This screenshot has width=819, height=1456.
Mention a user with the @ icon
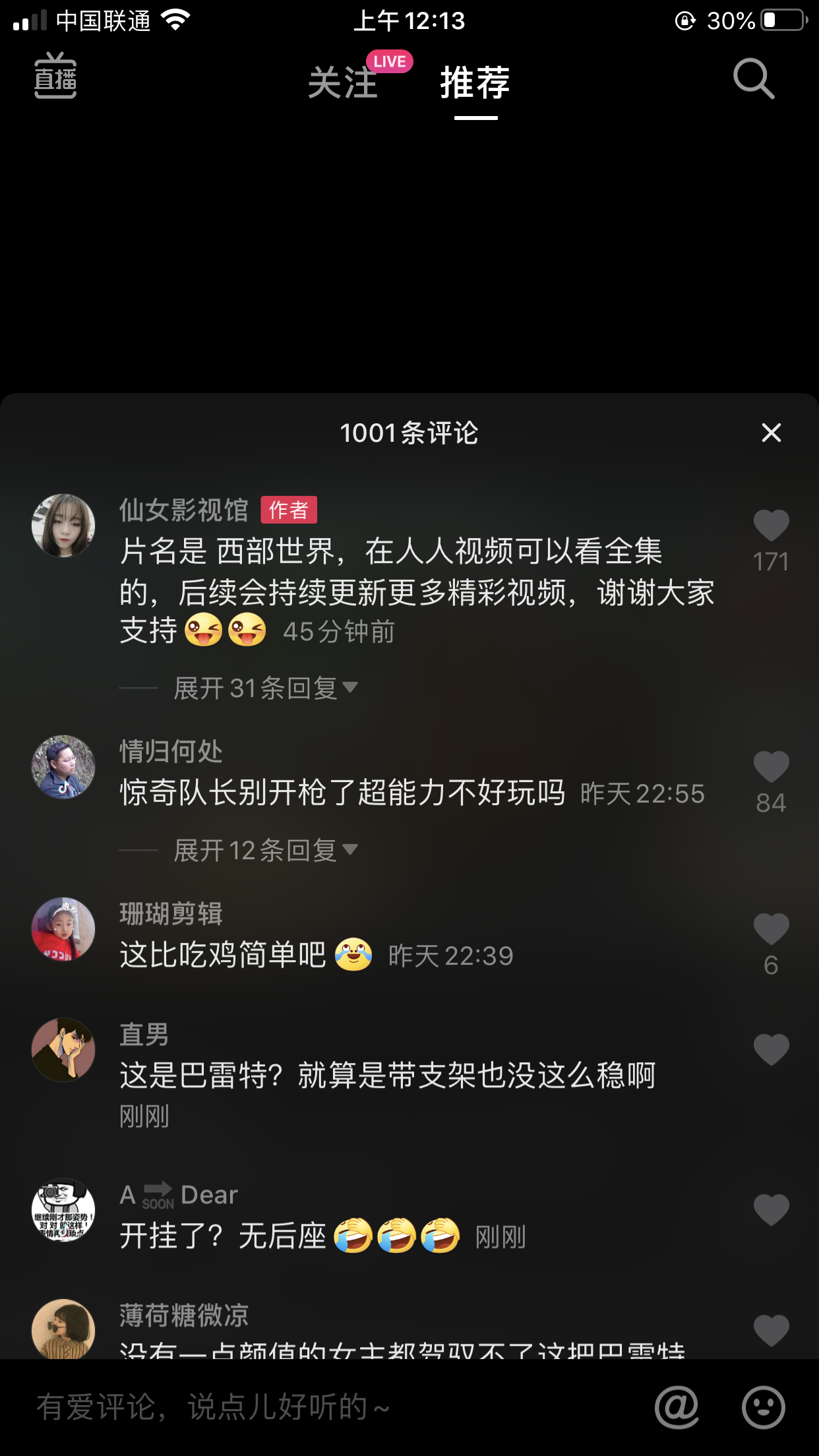click(677, 1407)
